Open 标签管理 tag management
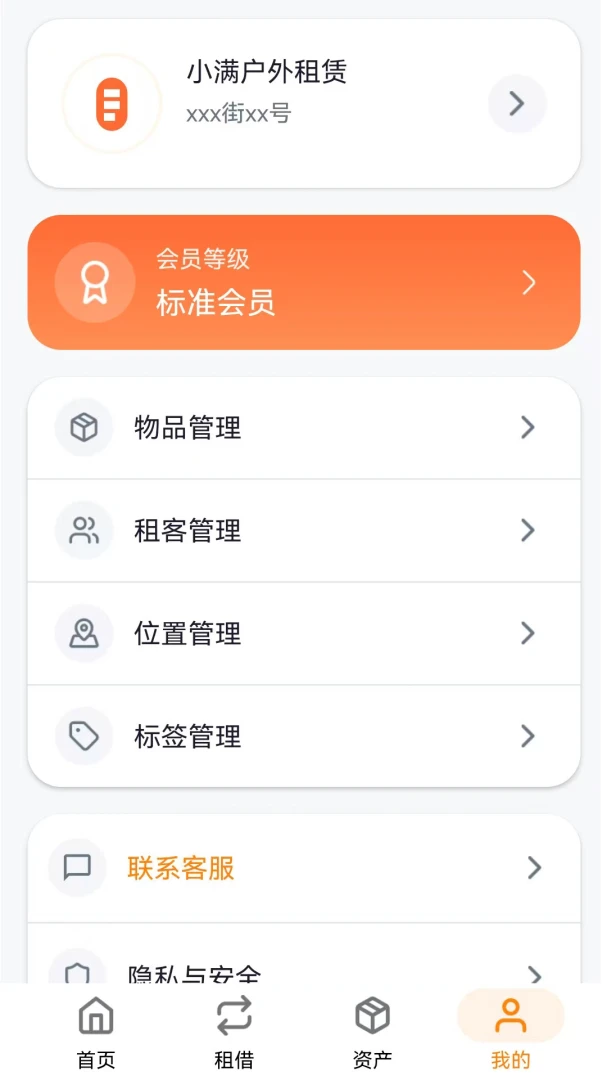Image resolution: width=607 pixels, height=1080 pixels. coord(303,736)
